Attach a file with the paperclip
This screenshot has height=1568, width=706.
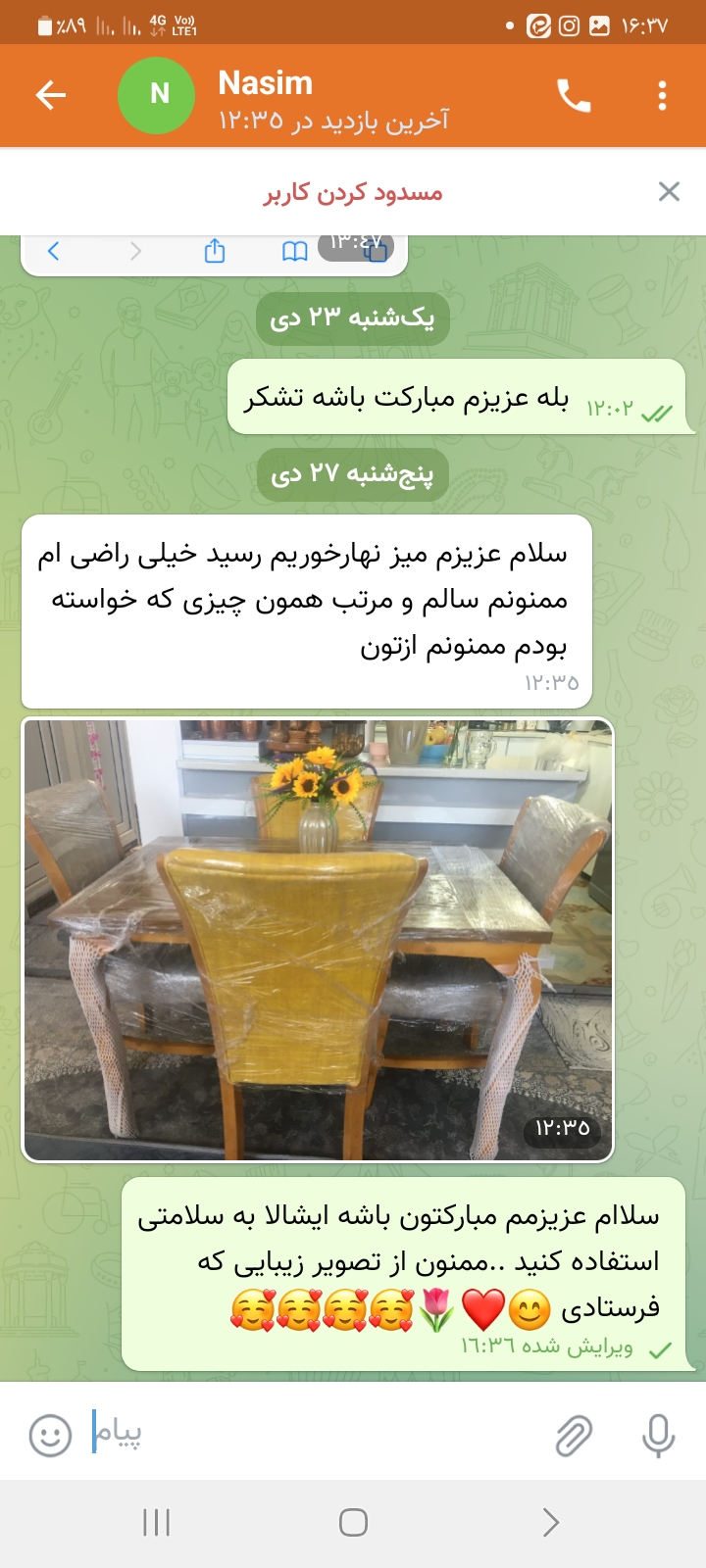coord(575,1436)
